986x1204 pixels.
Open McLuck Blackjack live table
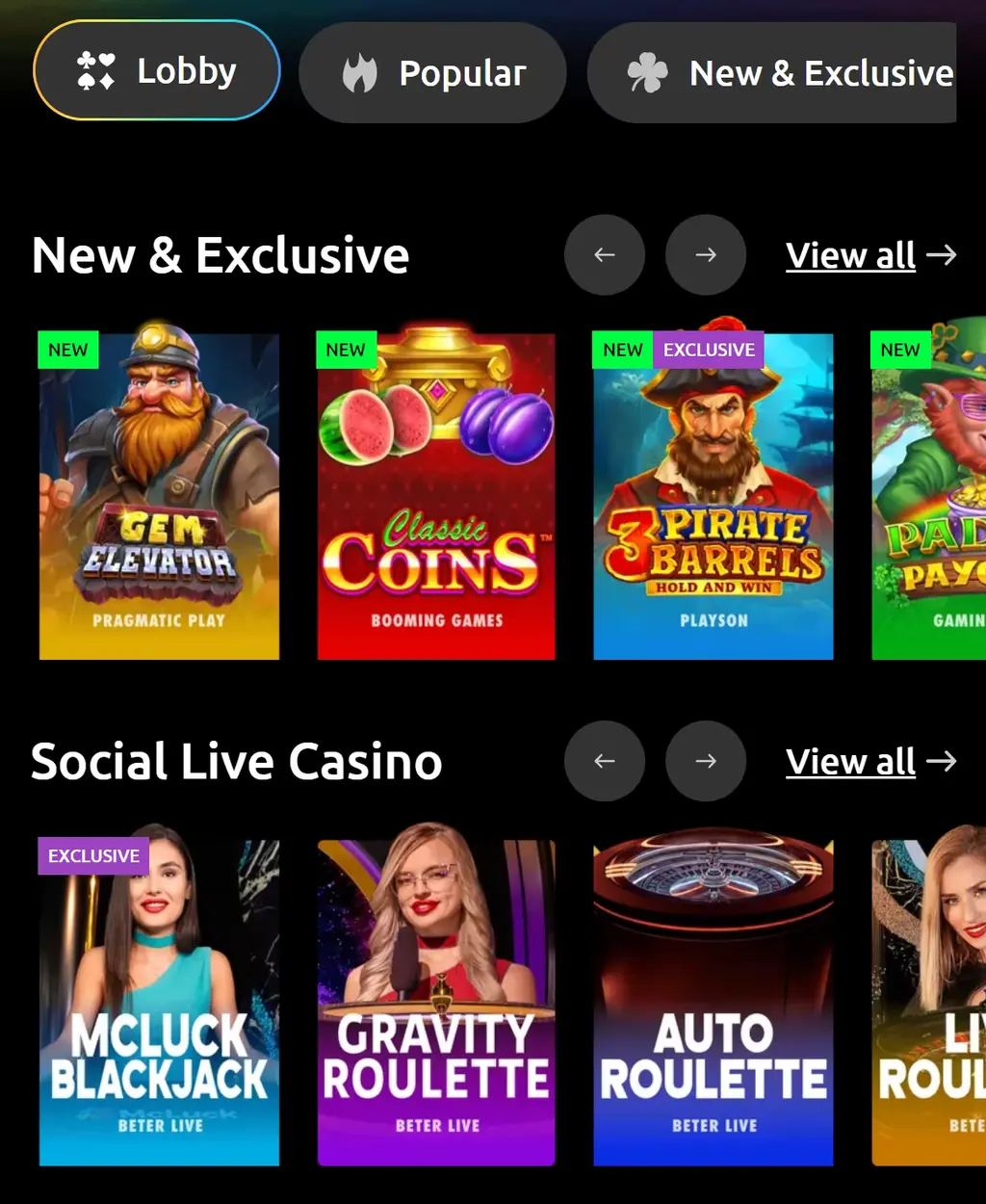[159, 1002]
